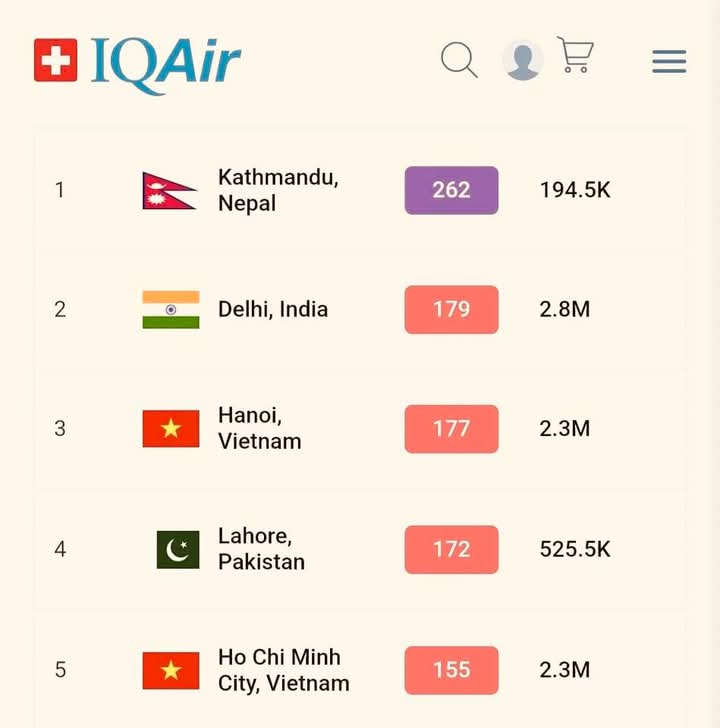
Task: Open Ho Chi Minh City, Vietnam row
Action: pyautogui.click(x=284, y=670)
